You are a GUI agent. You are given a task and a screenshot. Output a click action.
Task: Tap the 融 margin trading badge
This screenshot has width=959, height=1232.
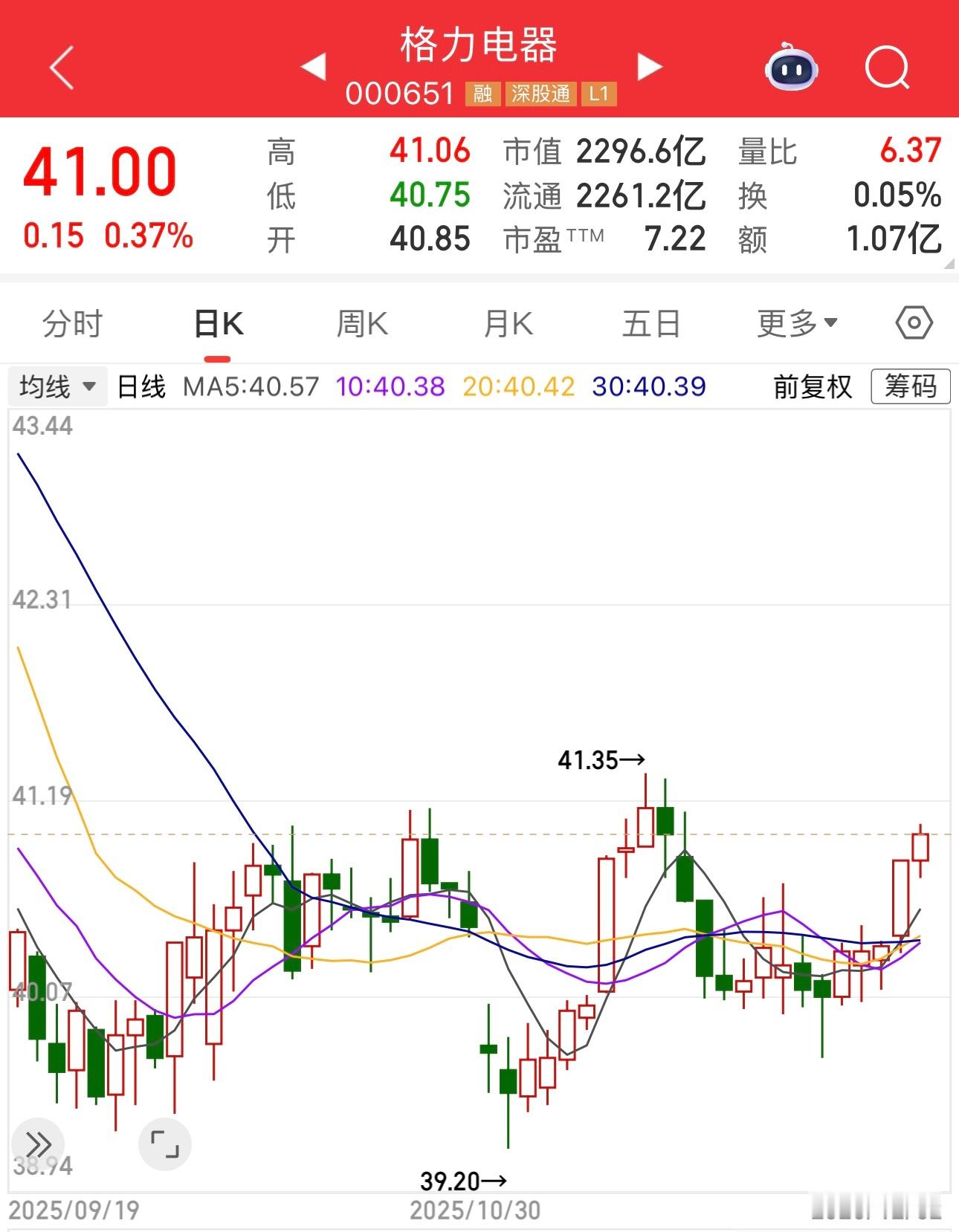[x=482, y=95]
